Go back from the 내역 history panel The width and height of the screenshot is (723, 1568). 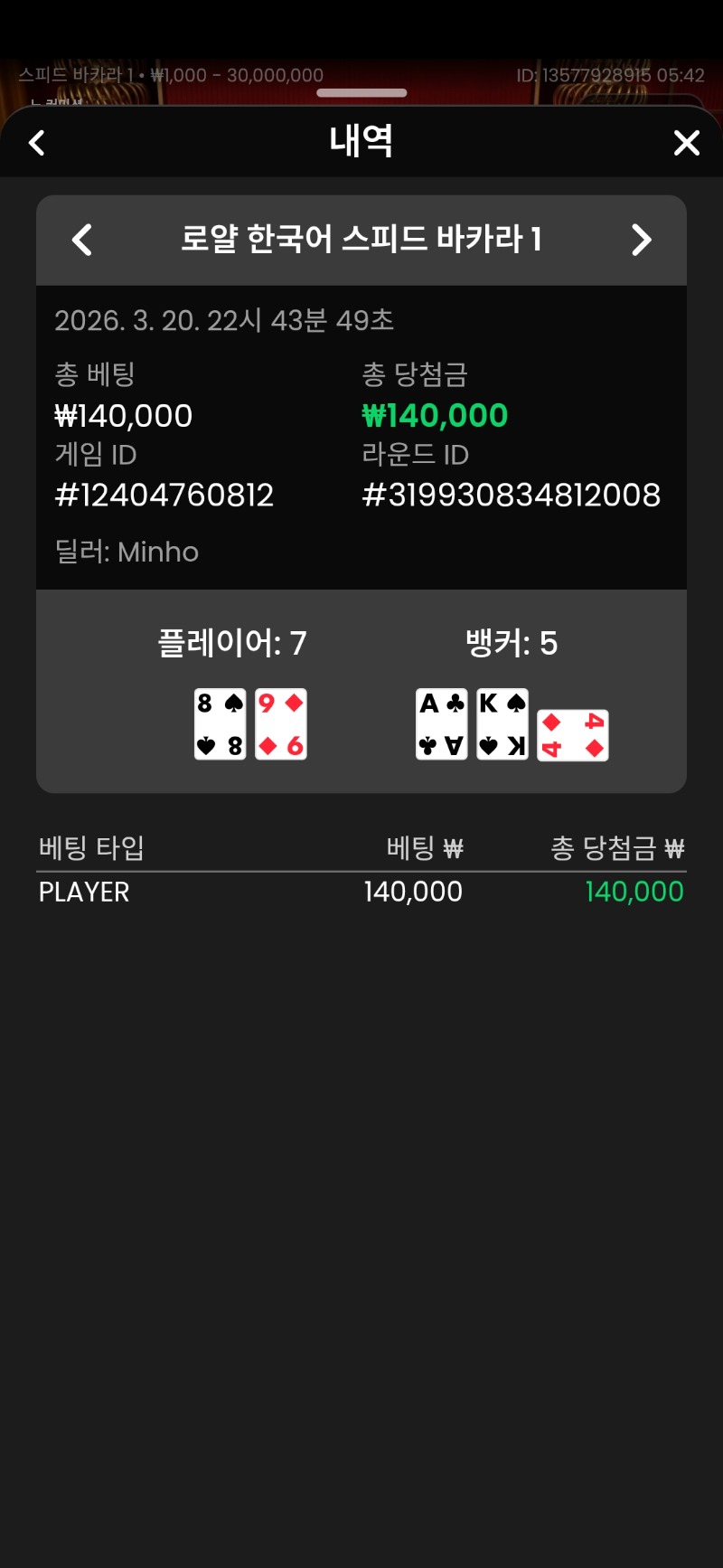[x=37, y=143]
